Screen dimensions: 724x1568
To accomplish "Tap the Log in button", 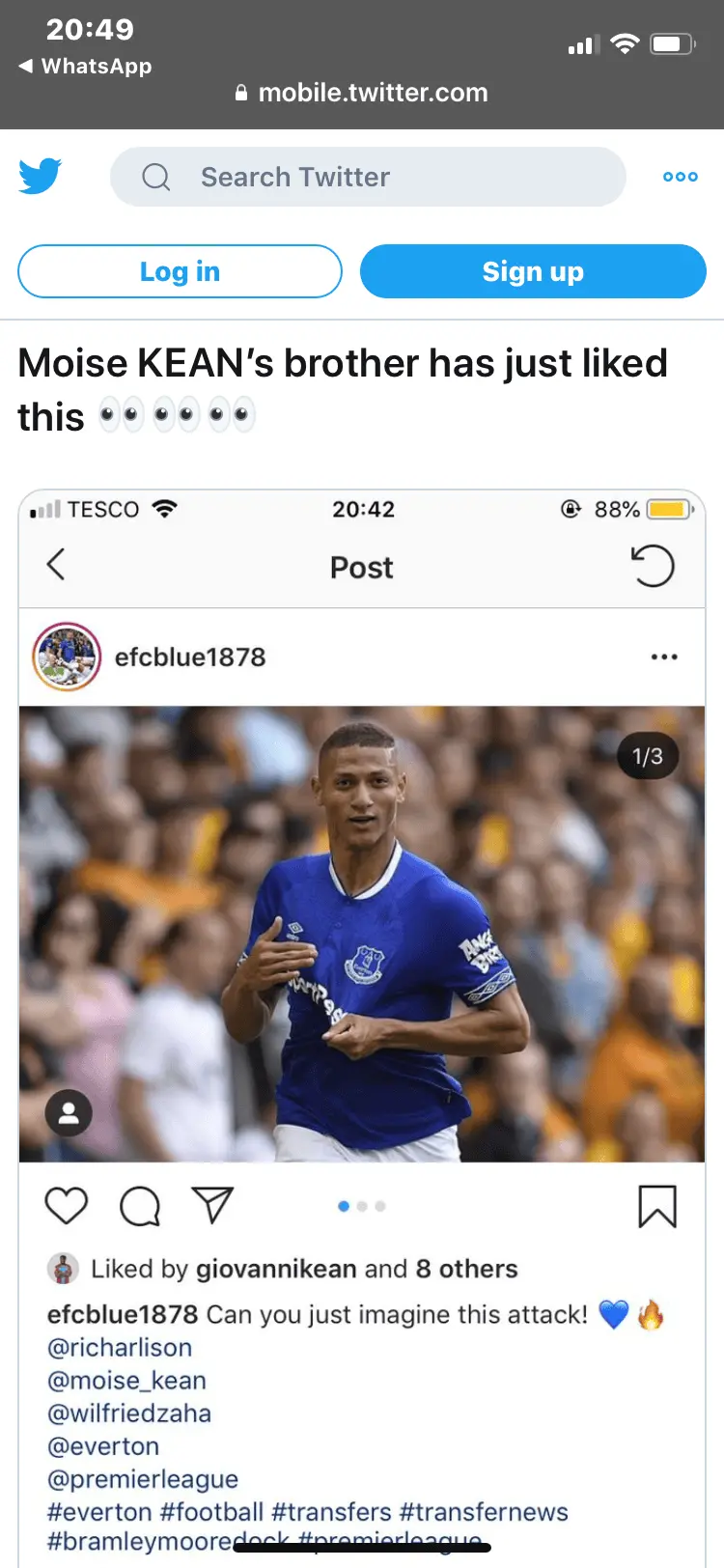I will (x=180, y=271).
